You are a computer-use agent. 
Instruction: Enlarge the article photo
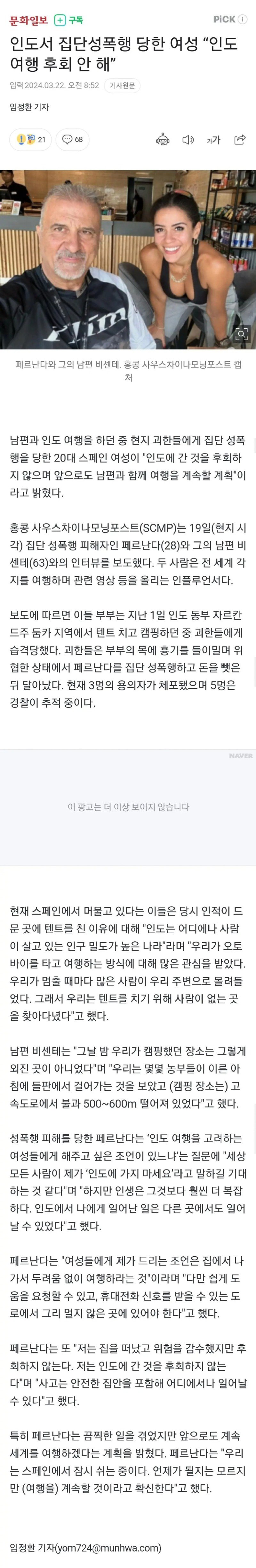tap(241, 334)
